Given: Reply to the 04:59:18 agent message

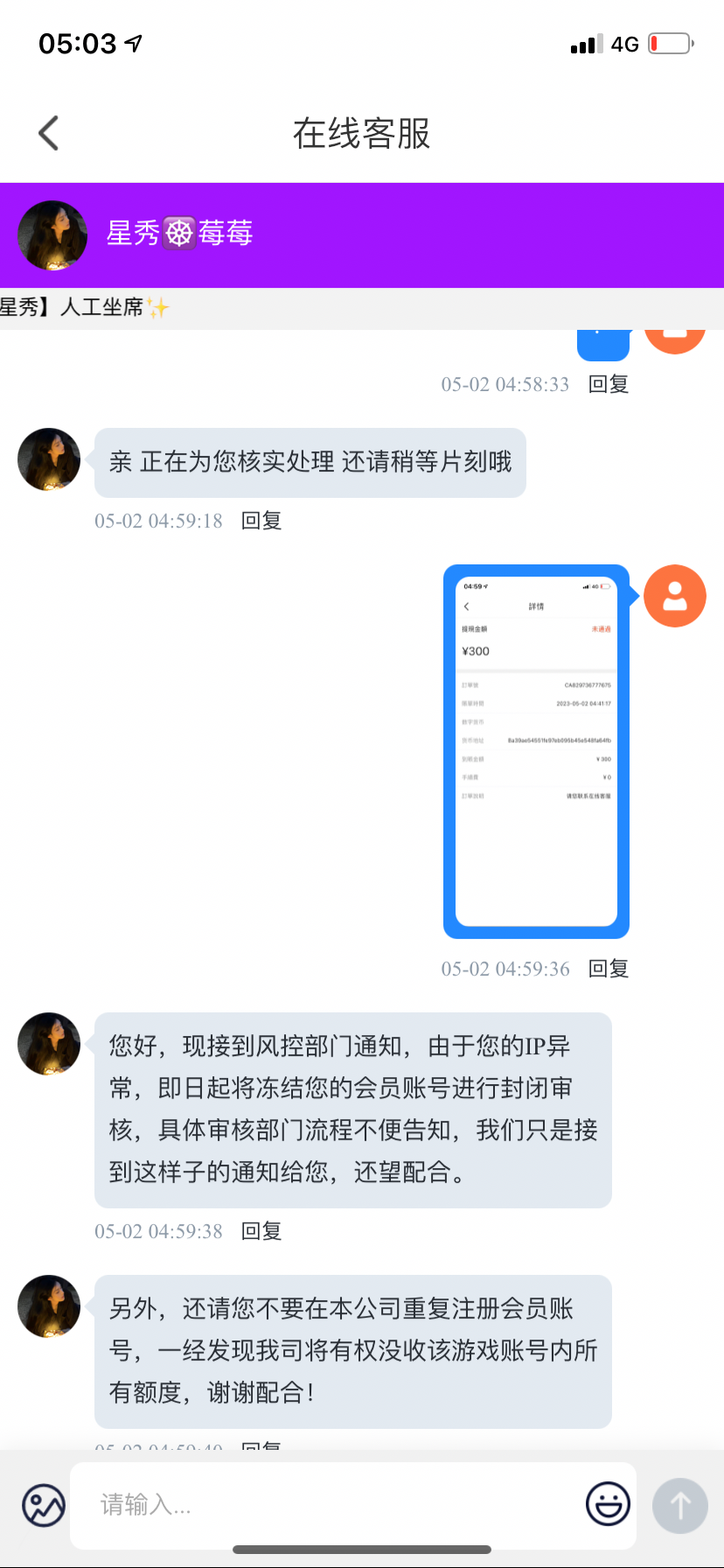Looking at the screenshot, I should (x=261, y=521).
